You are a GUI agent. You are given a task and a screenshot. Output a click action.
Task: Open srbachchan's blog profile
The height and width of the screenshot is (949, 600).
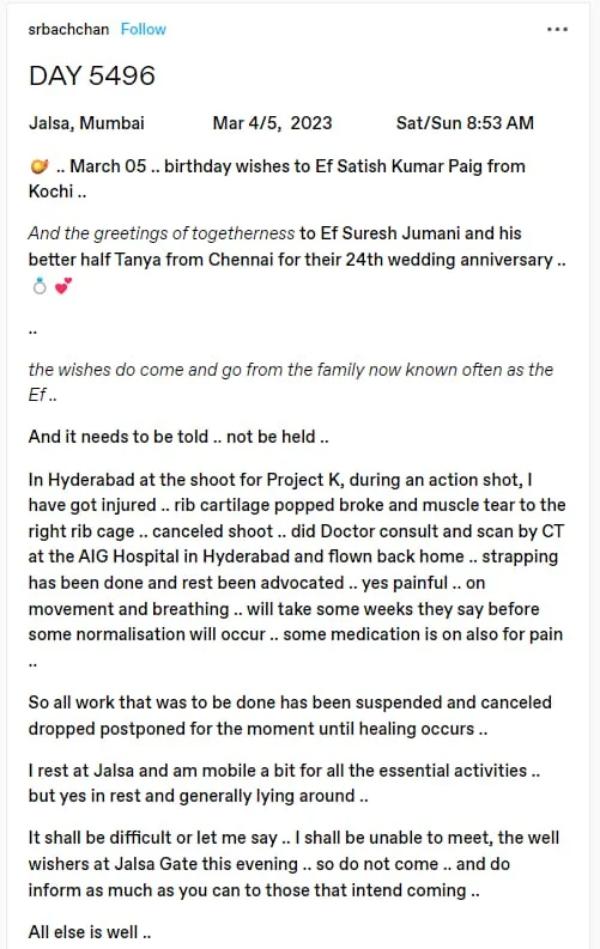click(x=68, y=29)
